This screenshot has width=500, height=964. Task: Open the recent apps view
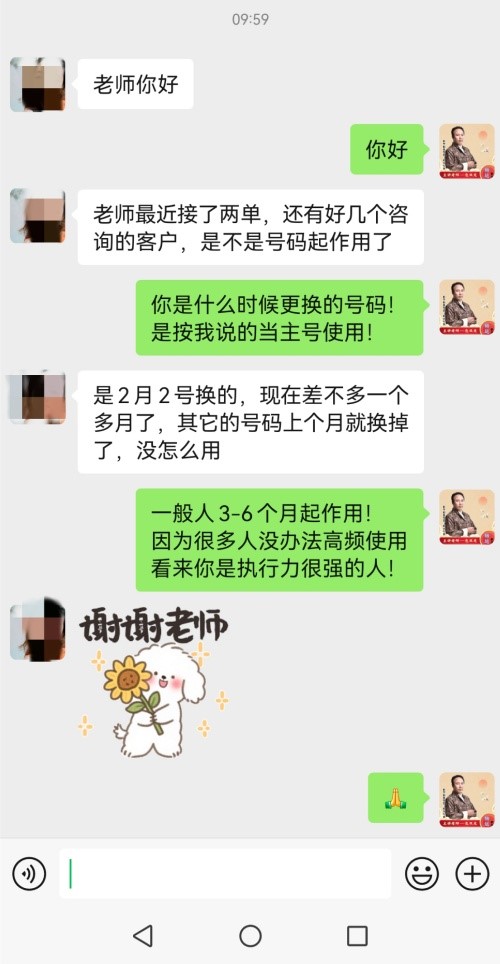pyautogui.click(x=357, y=936)
